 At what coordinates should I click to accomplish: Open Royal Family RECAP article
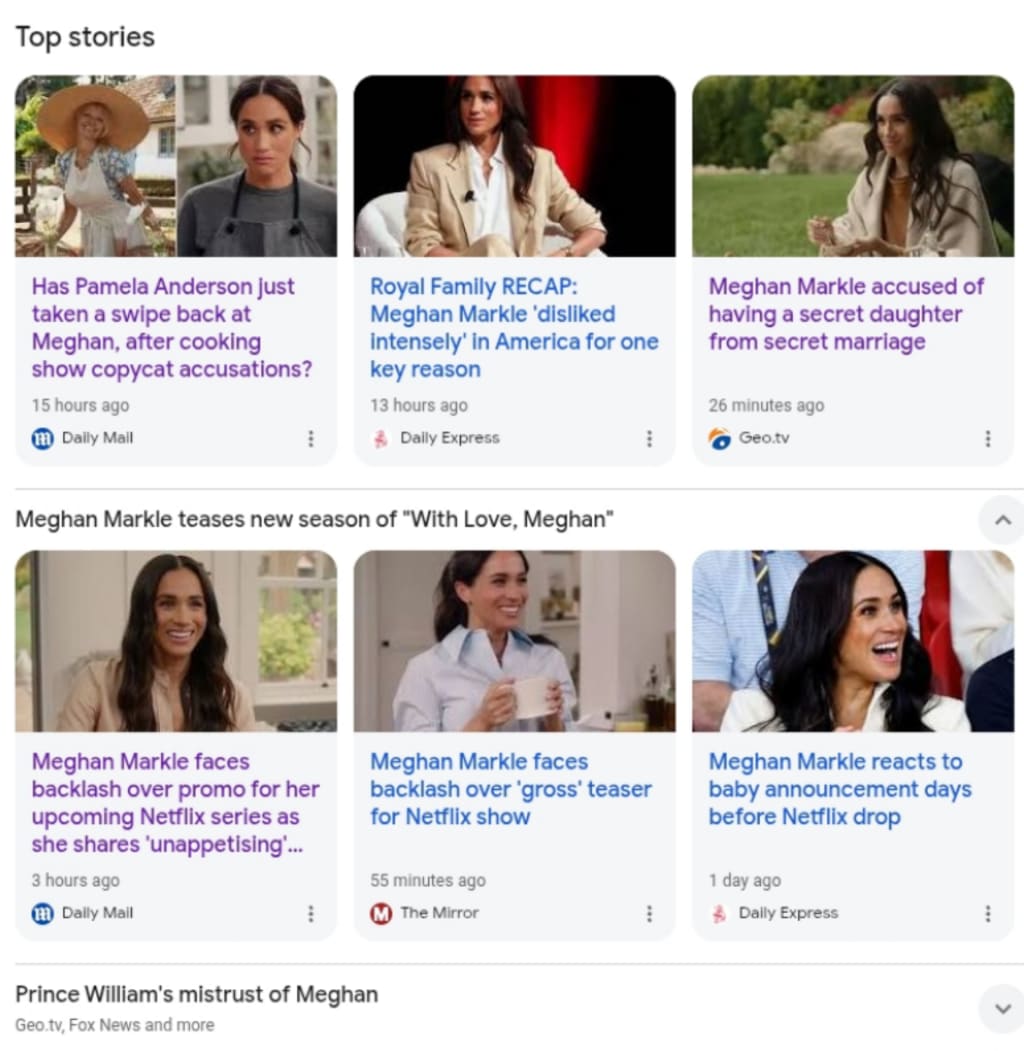pyautogui.click(x=514, y=328)
